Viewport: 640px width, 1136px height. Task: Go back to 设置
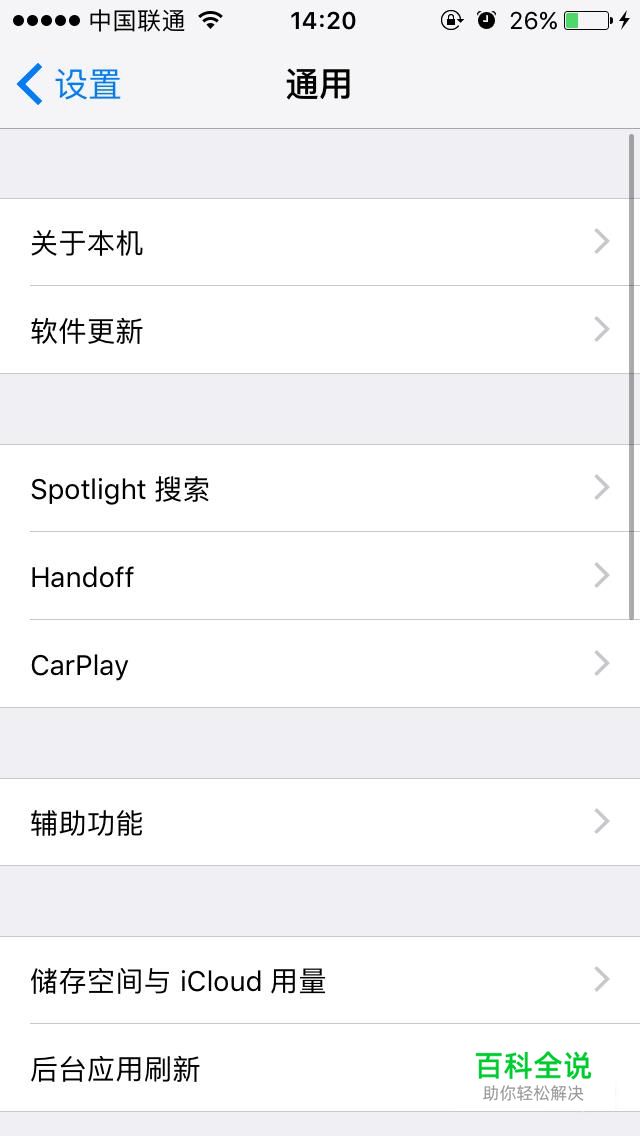69,84
